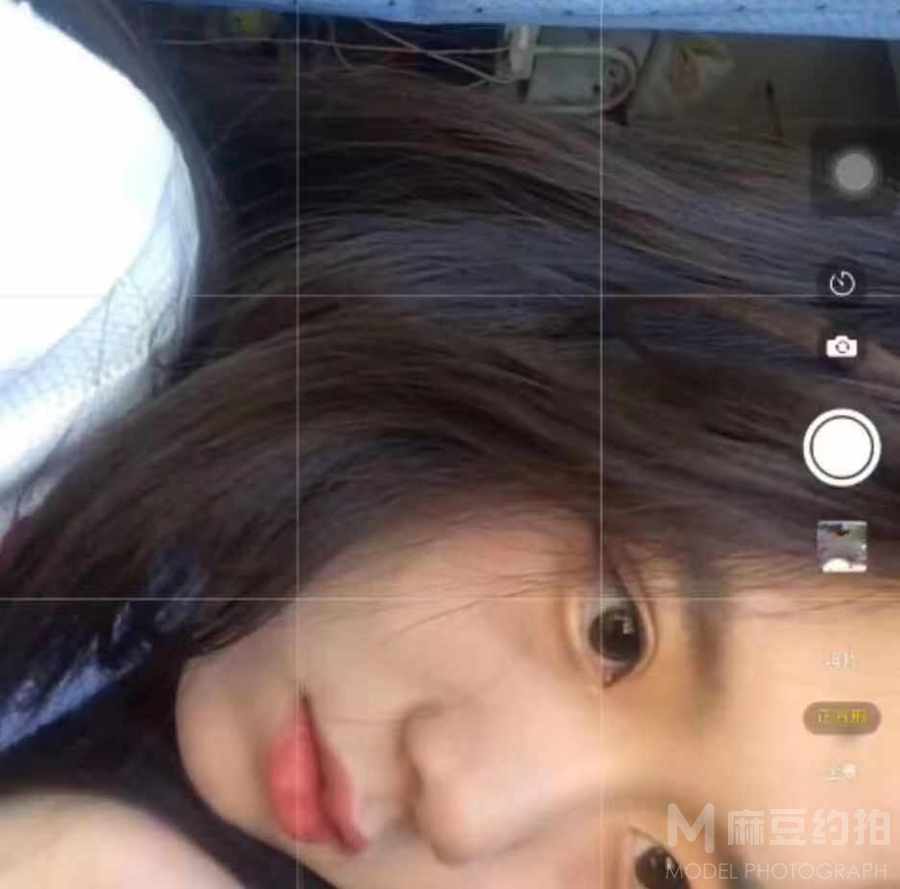The image size is (900, 889).
Task: Switch between front and rear camera
Action: [x=842, y=347]
